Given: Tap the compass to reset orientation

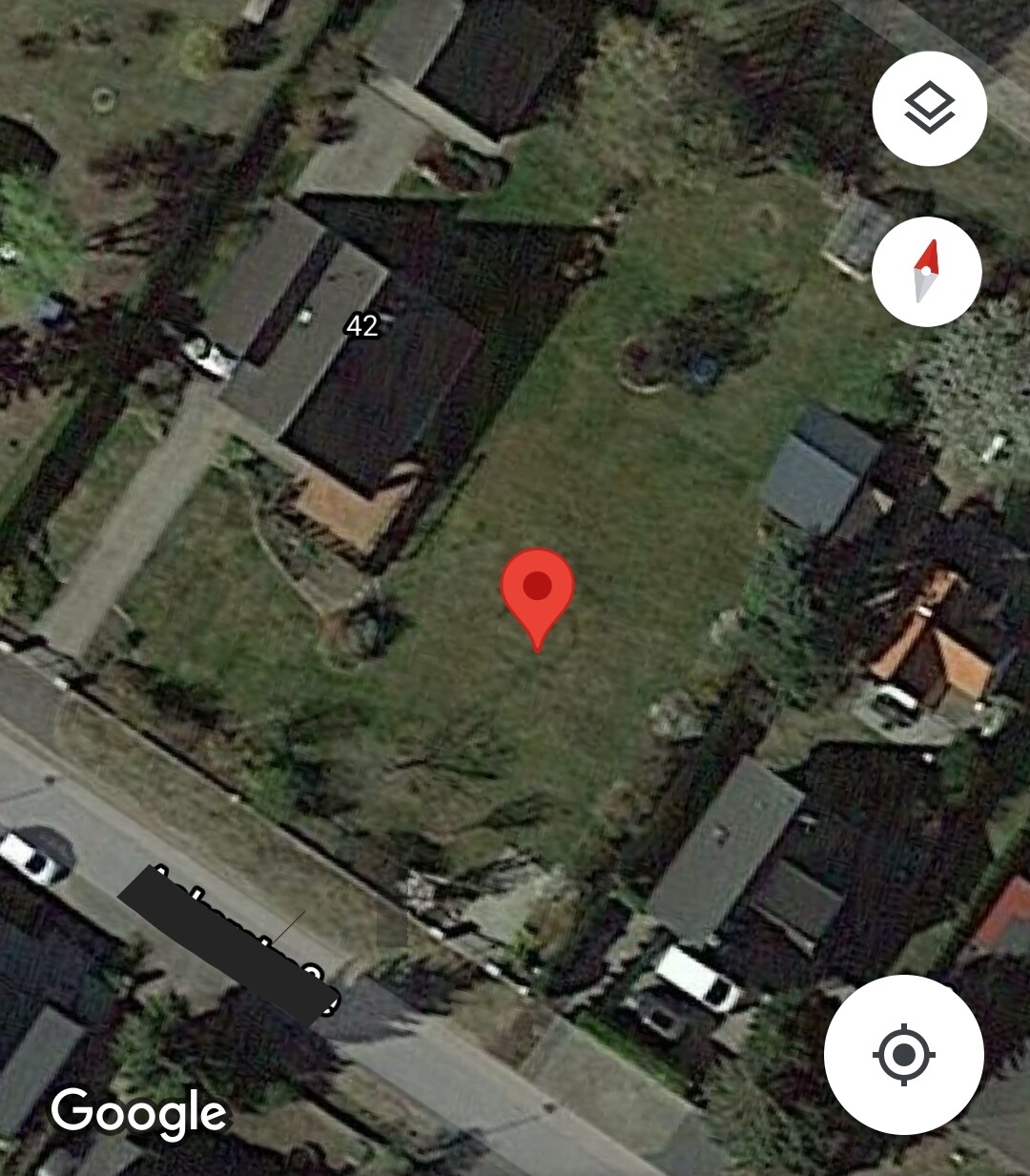Looking at the screenshot, I should [x=926, y=272].
